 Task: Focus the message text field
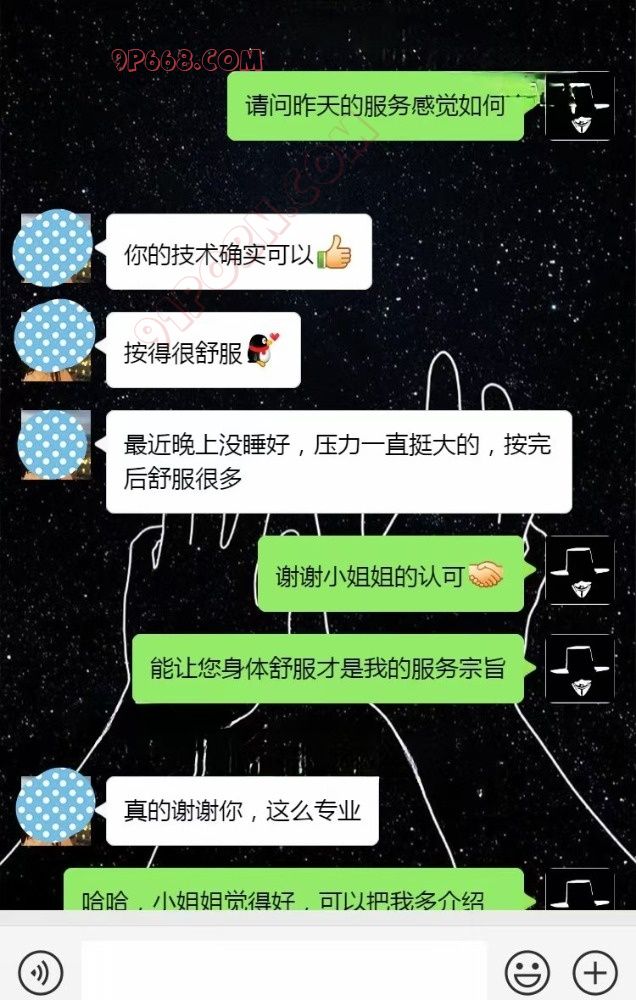284,970
